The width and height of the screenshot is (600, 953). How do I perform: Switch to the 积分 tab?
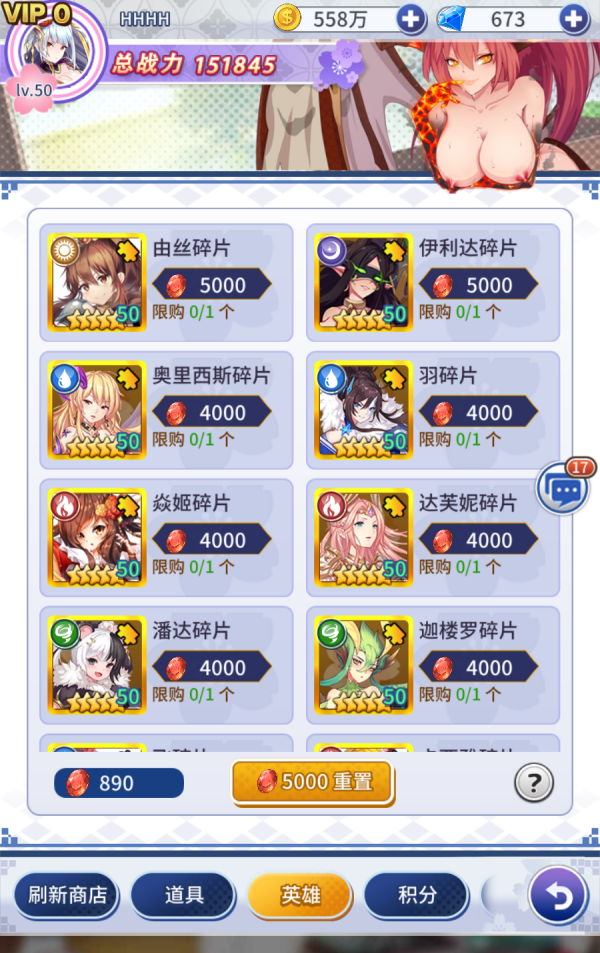point(416,895)
